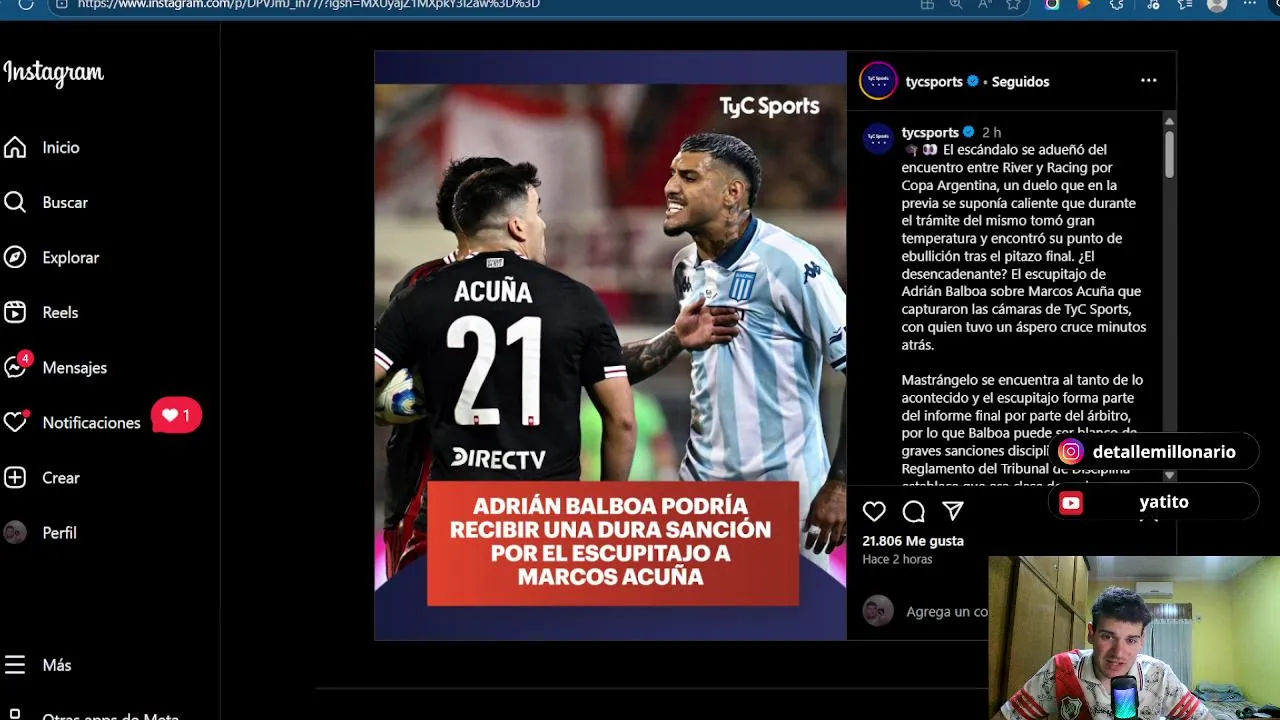Go to Perfil page
1280x720 pixels.
point(58,532)
